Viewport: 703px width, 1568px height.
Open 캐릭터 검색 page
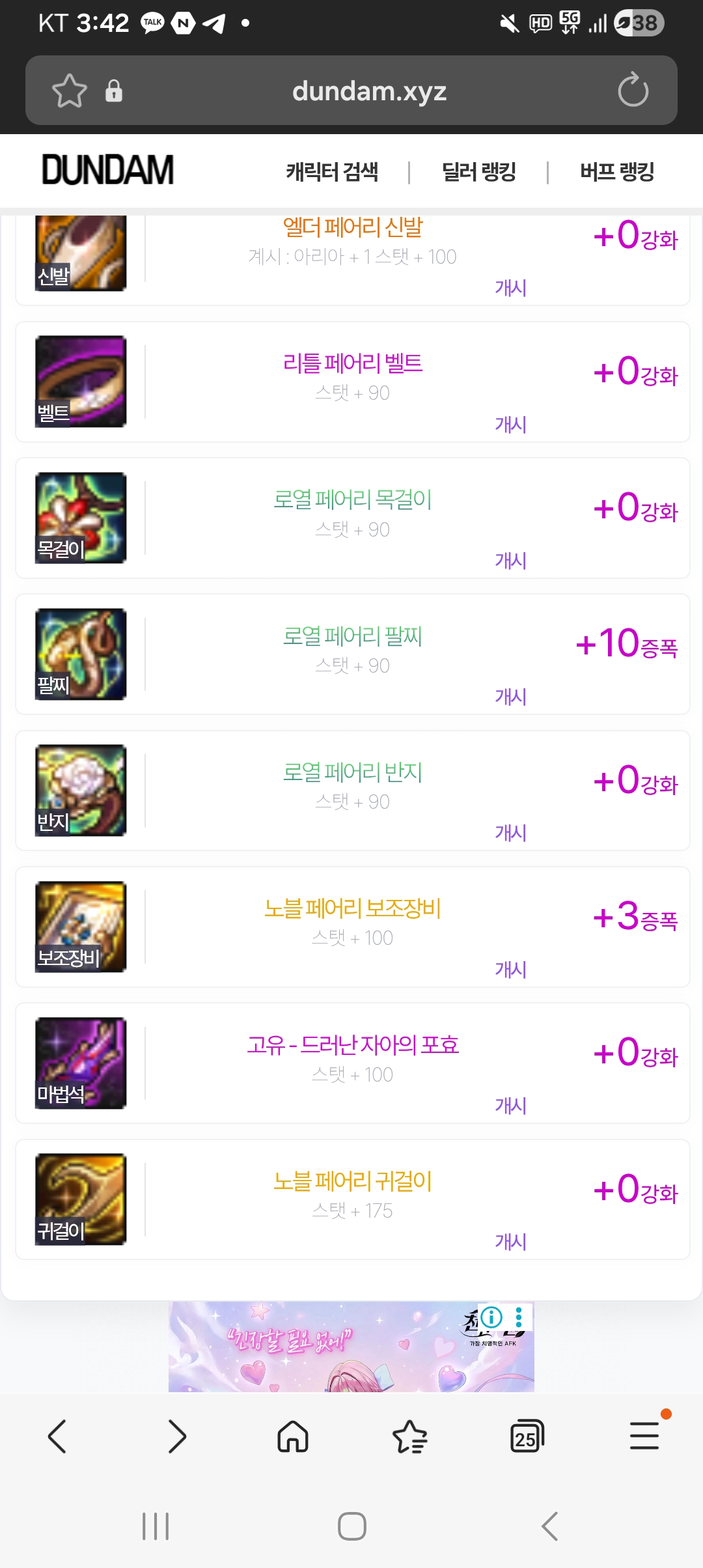coord(332,172)
